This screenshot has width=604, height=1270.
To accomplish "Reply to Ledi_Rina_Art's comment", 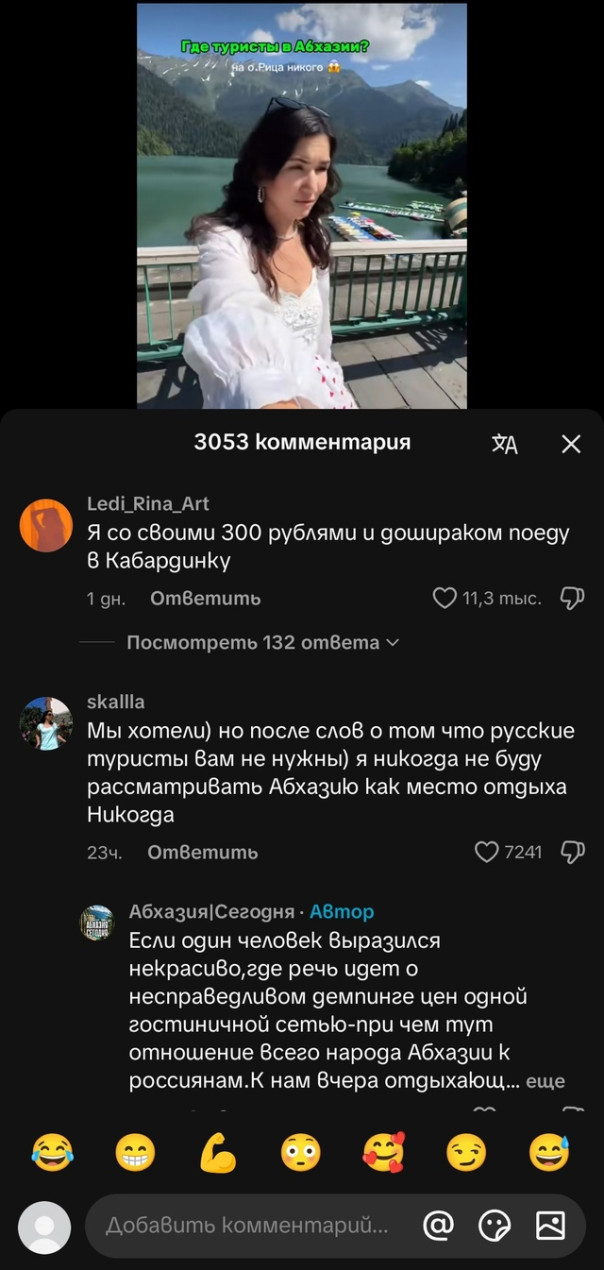I will 205,598.
